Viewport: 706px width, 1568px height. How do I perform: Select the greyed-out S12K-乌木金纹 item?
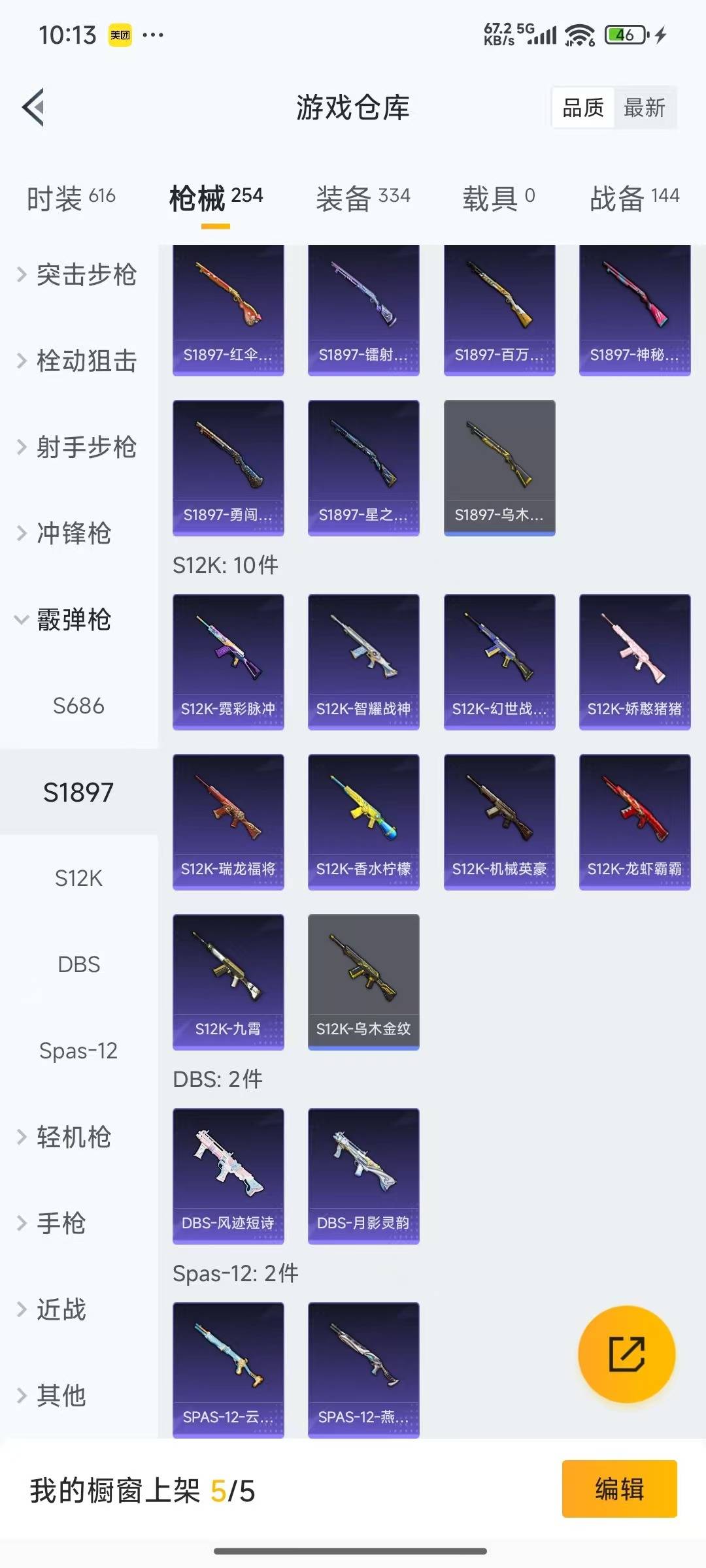click(363, 980)
